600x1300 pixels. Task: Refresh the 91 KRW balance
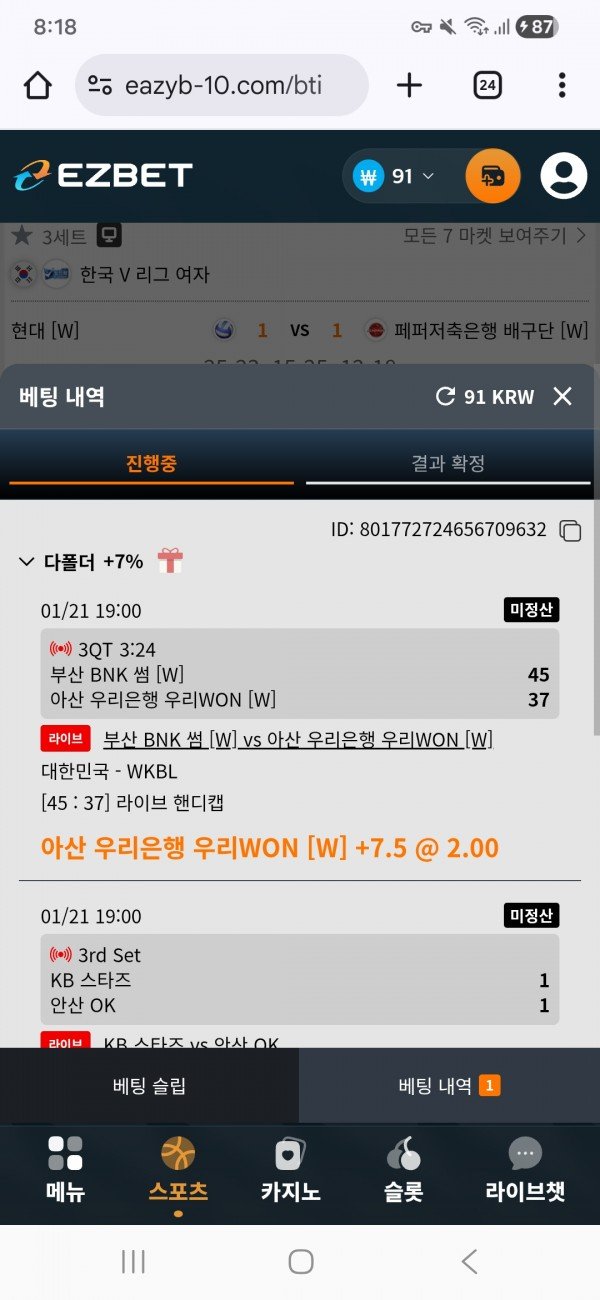(x=446, y=397)
